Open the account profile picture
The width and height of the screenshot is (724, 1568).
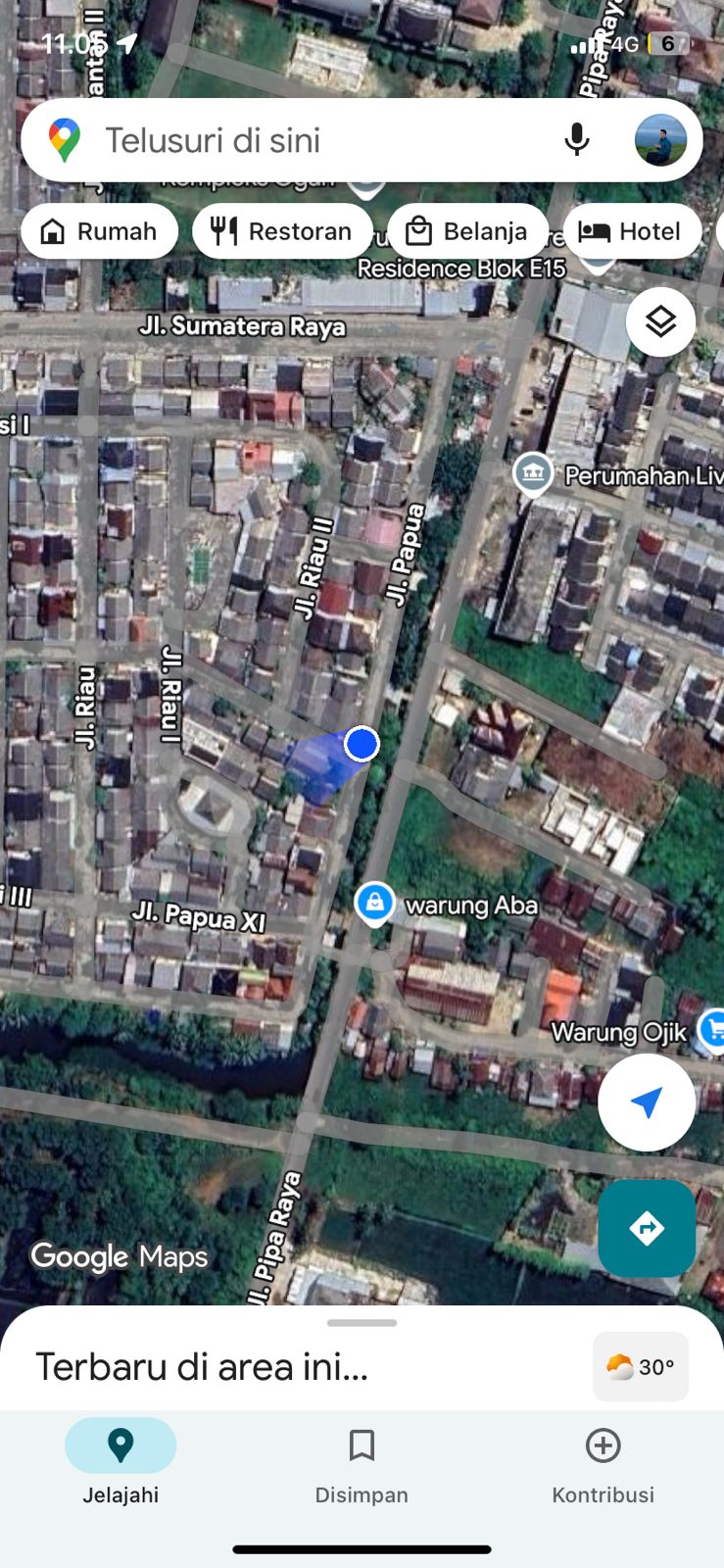(x=660, y=140)
